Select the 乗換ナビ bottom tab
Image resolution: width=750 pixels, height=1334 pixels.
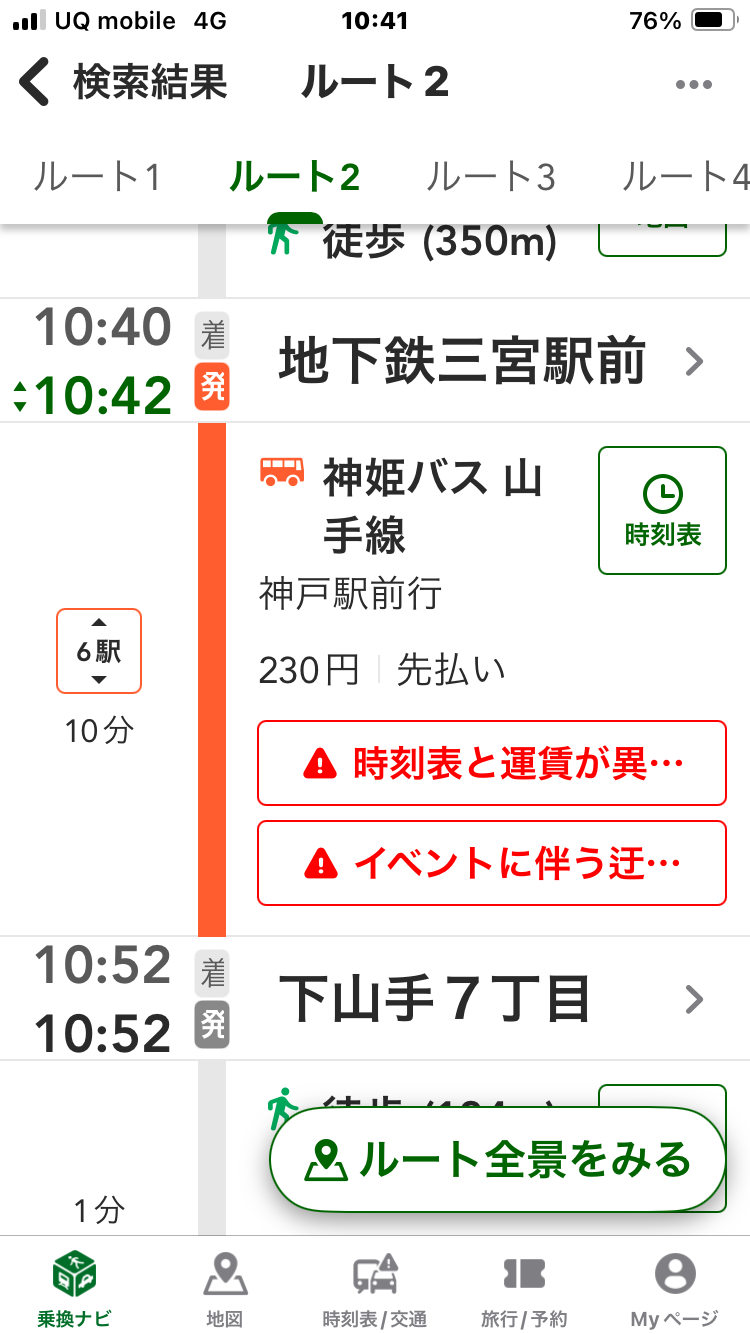pos(74,1287)
